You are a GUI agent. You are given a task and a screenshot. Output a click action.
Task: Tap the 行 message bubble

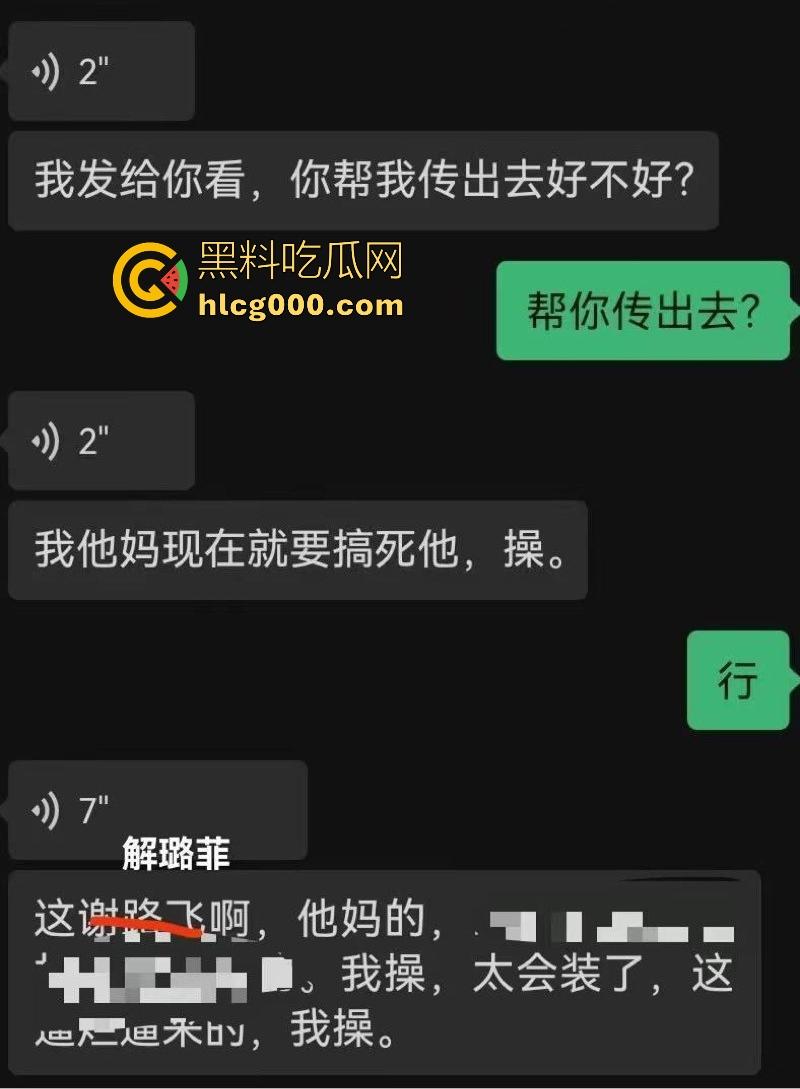[x=738, y=680]
